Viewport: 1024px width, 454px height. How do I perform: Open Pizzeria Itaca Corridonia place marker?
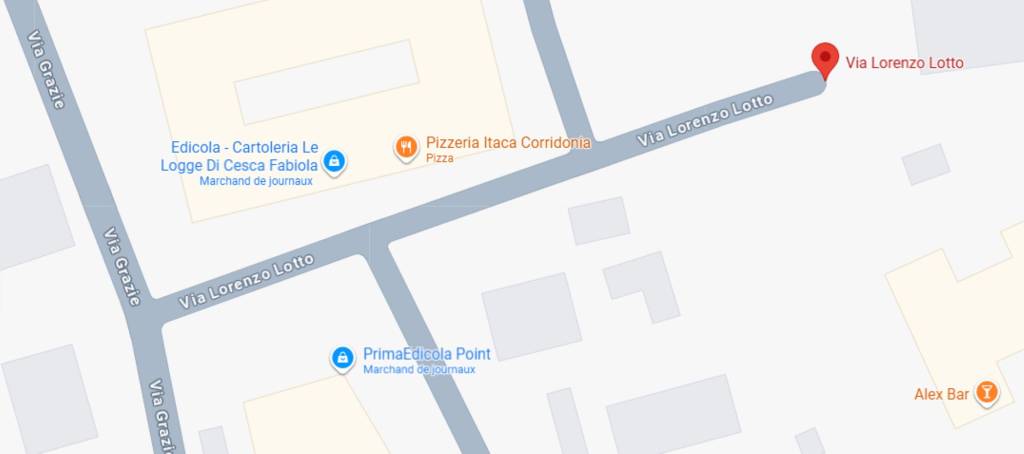tap(405, 149)
